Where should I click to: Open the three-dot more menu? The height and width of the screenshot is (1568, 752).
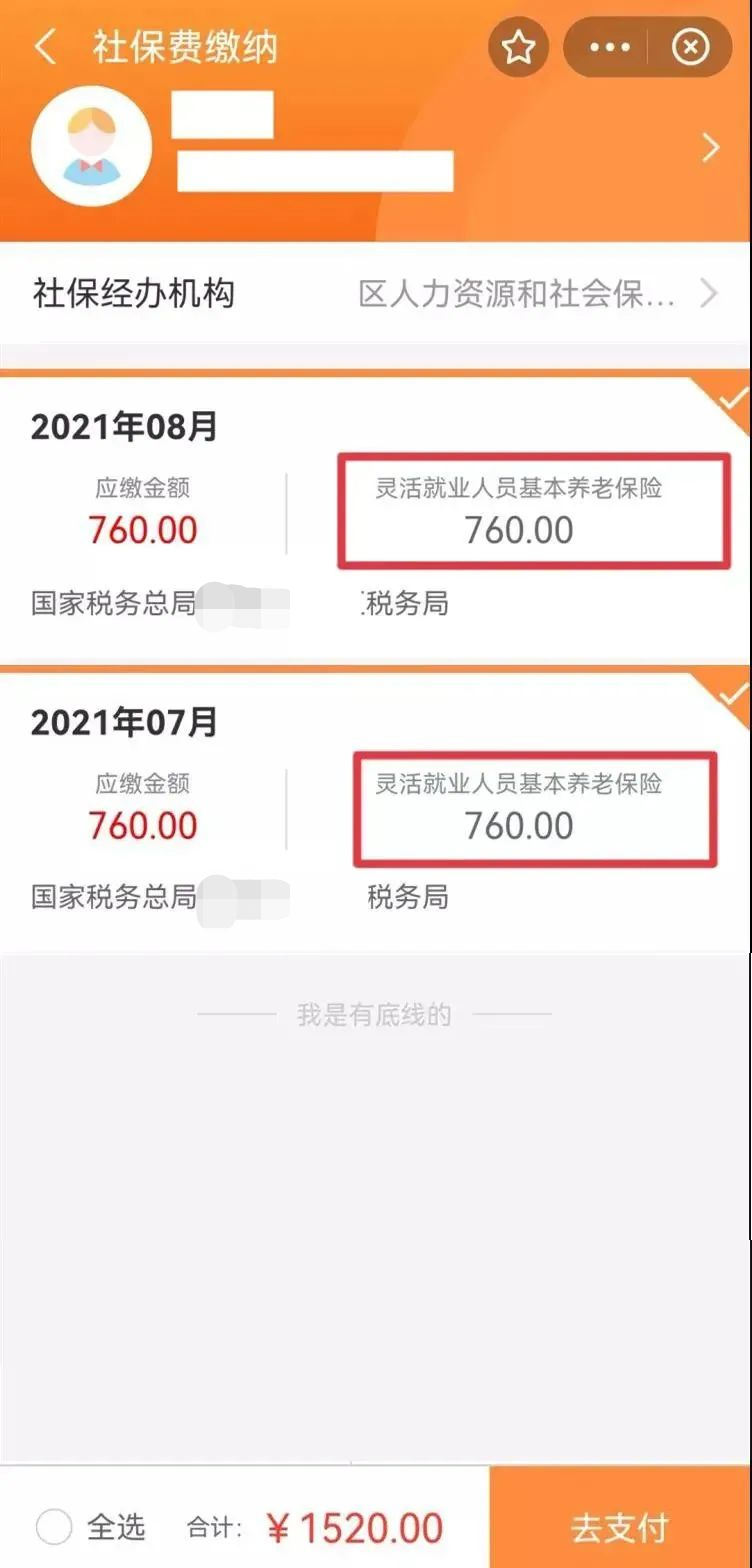tap(610, 47)
